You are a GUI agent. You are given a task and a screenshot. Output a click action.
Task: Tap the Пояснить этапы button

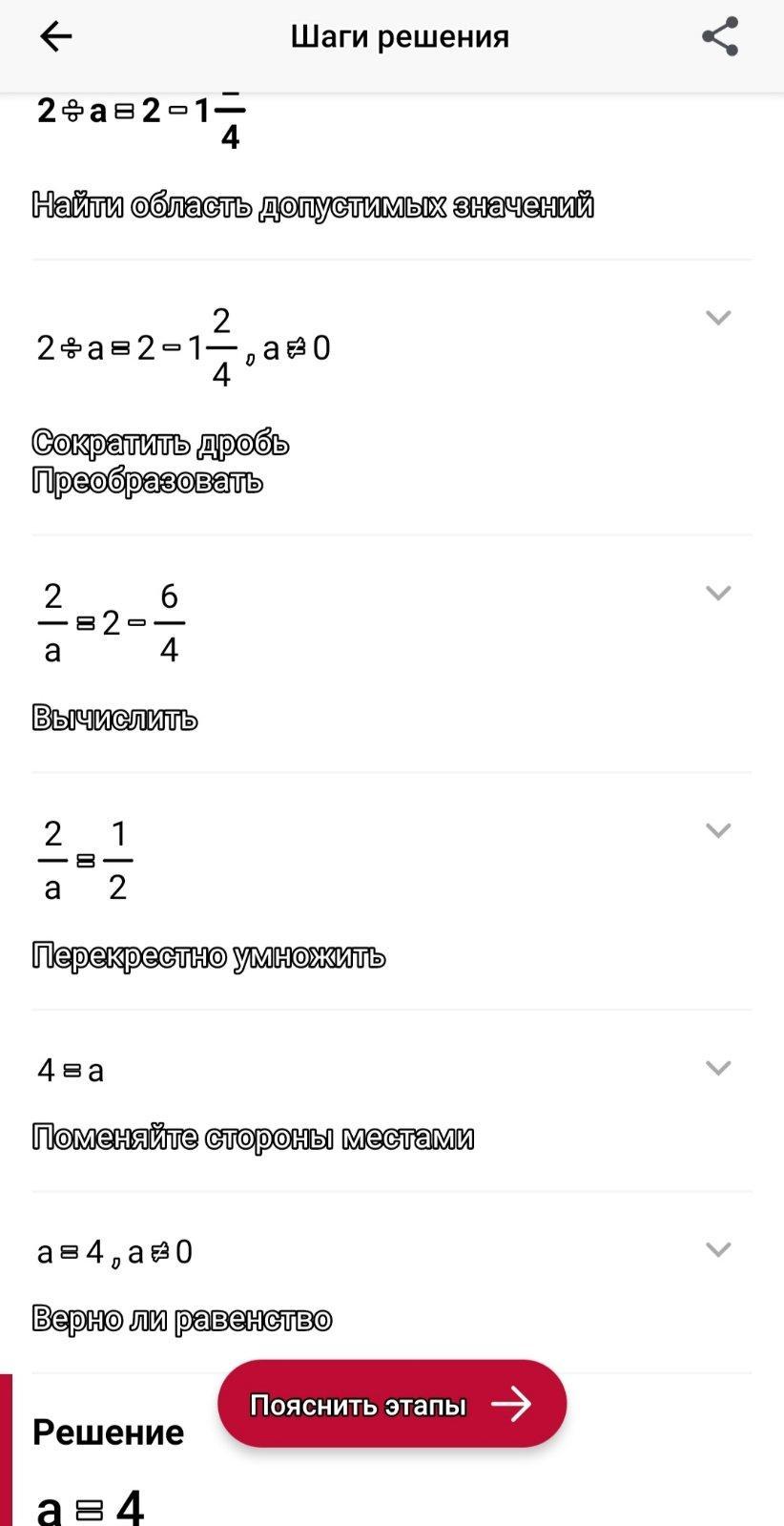[392, 1404]
